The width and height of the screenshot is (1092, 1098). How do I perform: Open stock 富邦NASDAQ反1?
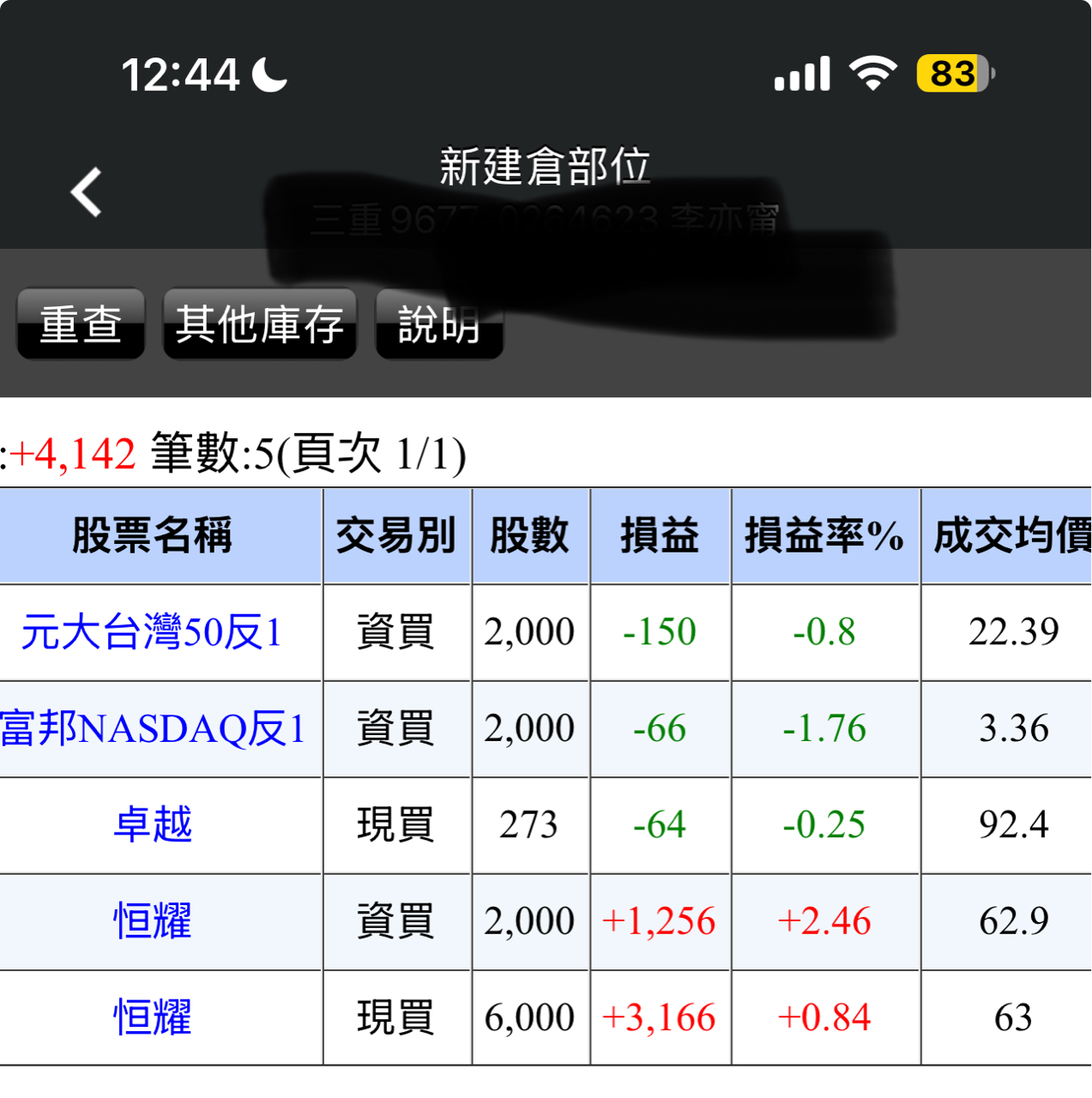[x=154, y=729]
